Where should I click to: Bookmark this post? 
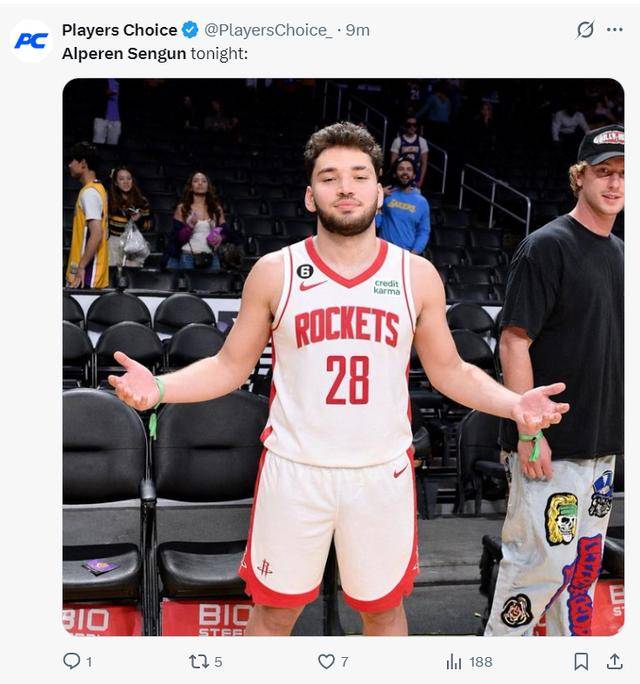[581, 661]
